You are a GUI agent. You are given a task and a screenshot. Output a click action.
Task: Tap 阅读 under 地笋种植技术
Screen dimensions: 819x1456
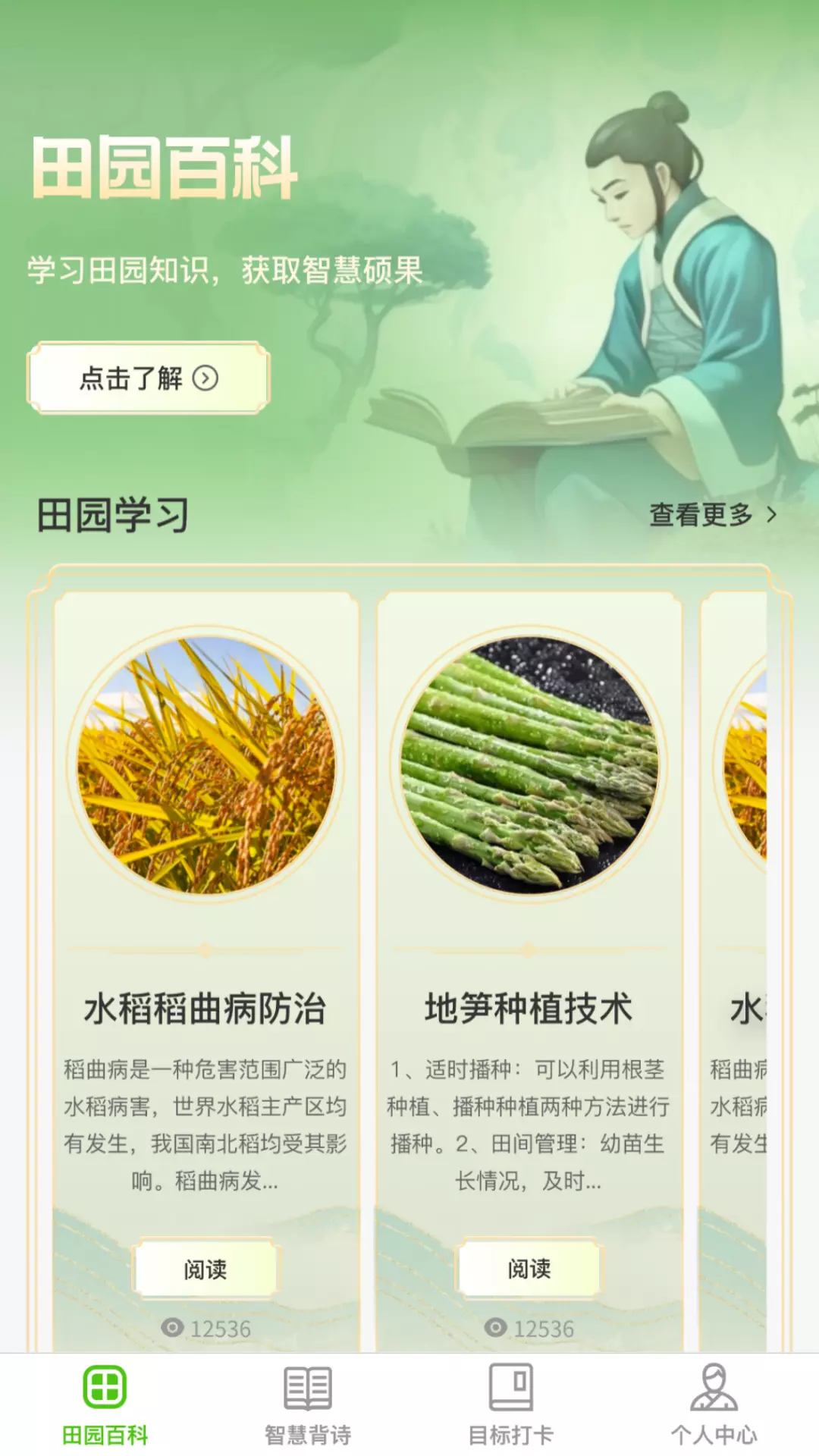[x=529, y=1269]
